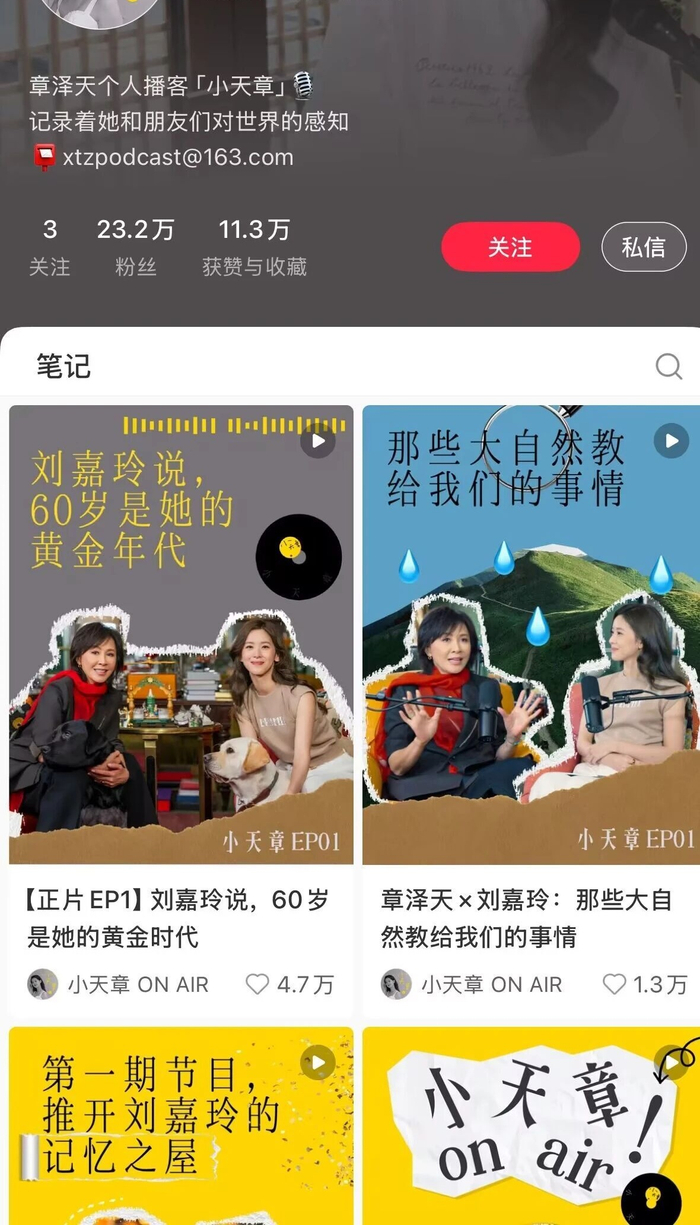
Task: Open the note 章泽天×刘嘉玲：那些大自然教给我们的事情
Action: [x=530, y=634]
